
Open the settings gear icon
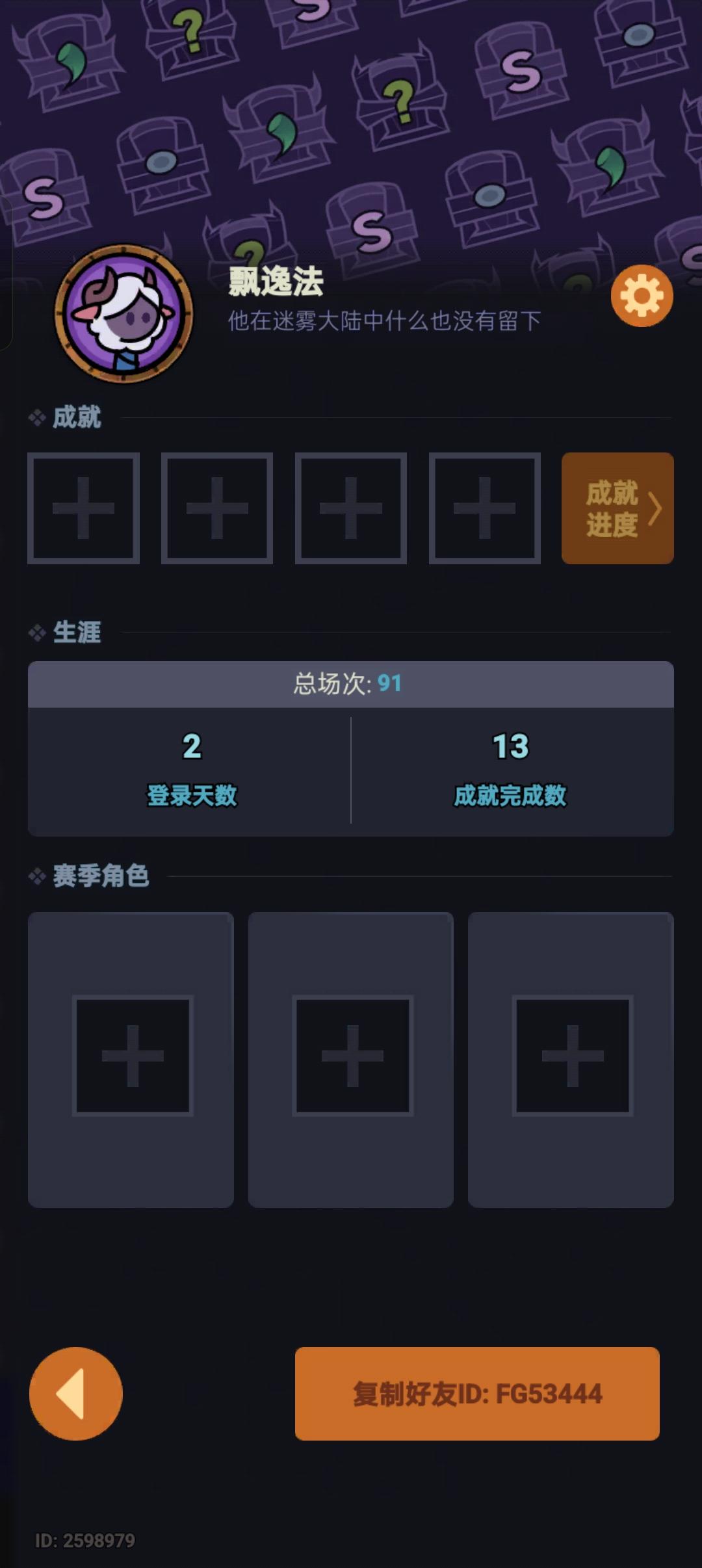[x=642, y=294]
